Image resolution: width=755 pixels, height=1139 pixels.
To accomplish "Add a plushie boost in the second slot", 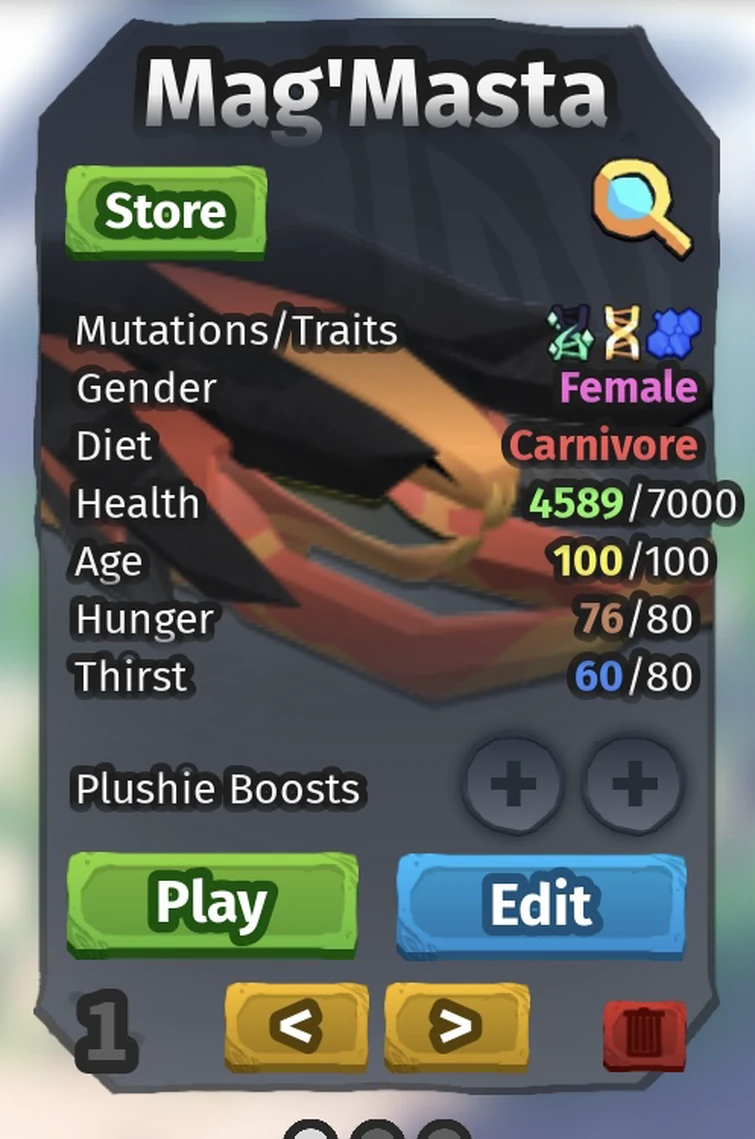I will click(x=634, y=787).
